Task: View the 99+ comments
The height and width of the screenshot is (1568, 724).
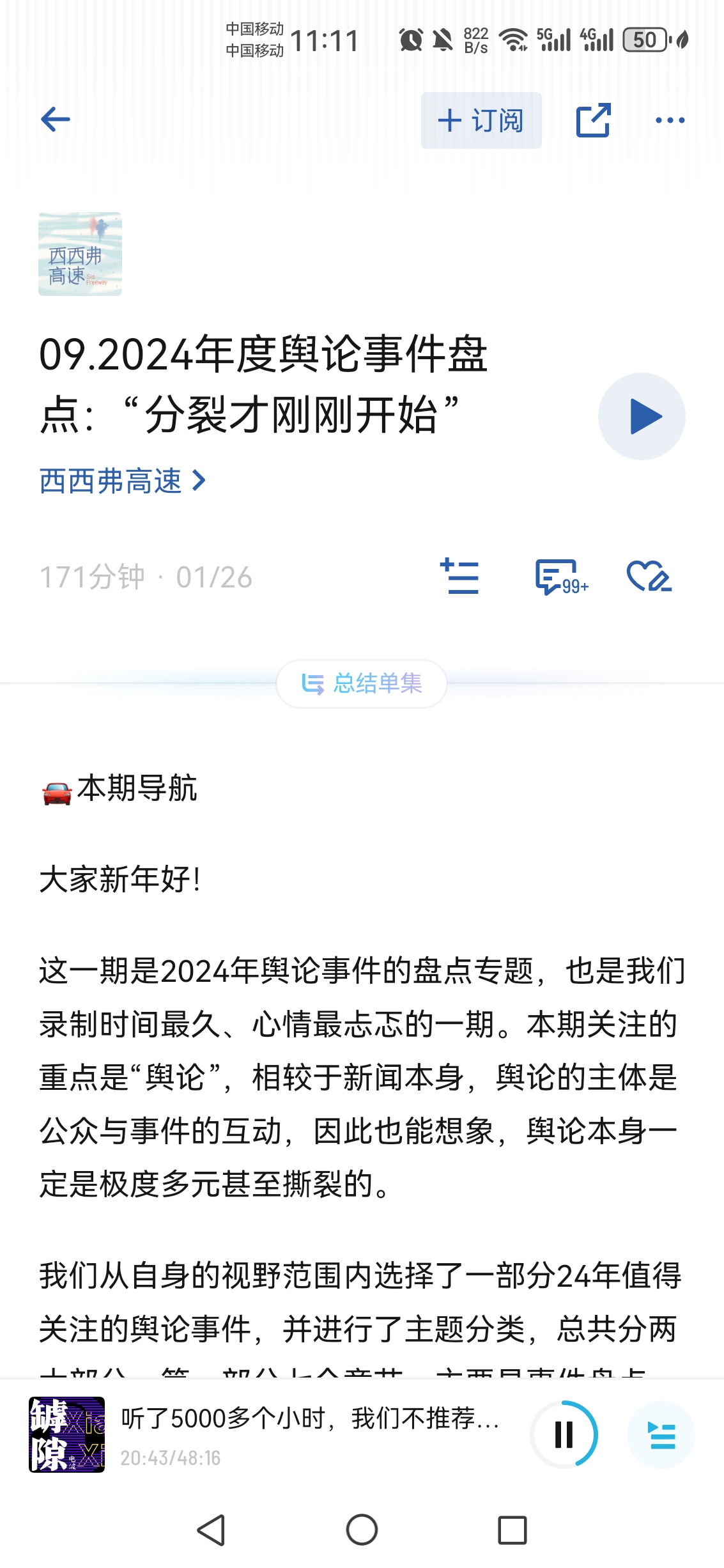Action: [x=561, y=577]
